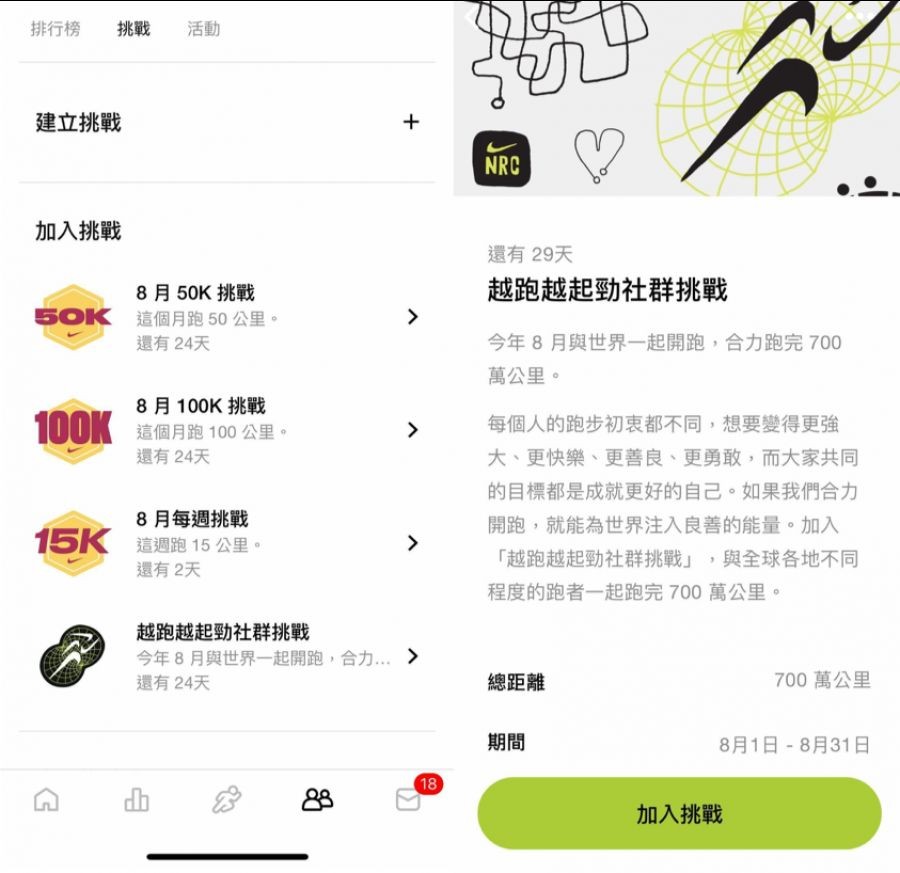Switch to the 排行榜 tab
The width and height of the screenshot is (900, 873).
[55, 29]
